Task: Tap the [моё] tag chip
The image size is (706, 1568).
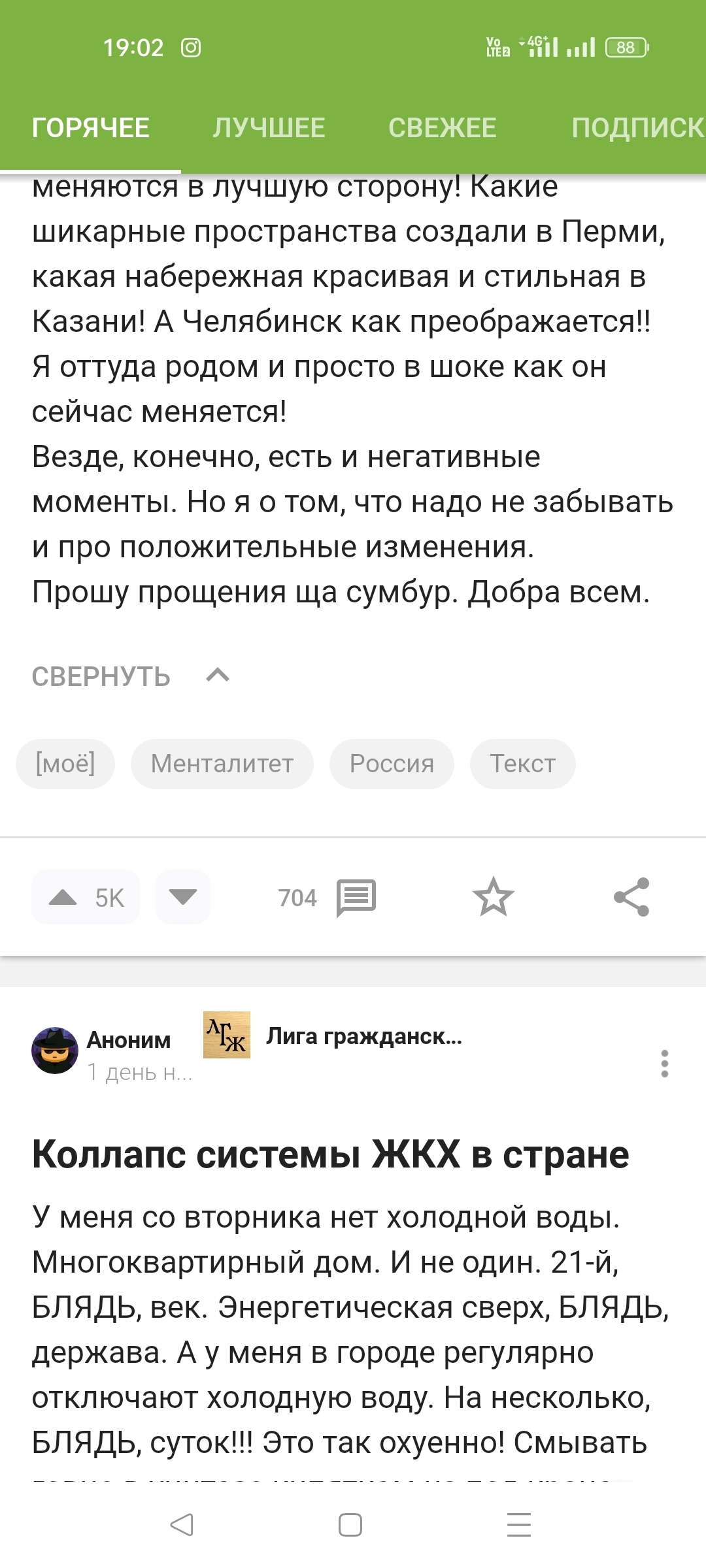Action: [65, 764]
